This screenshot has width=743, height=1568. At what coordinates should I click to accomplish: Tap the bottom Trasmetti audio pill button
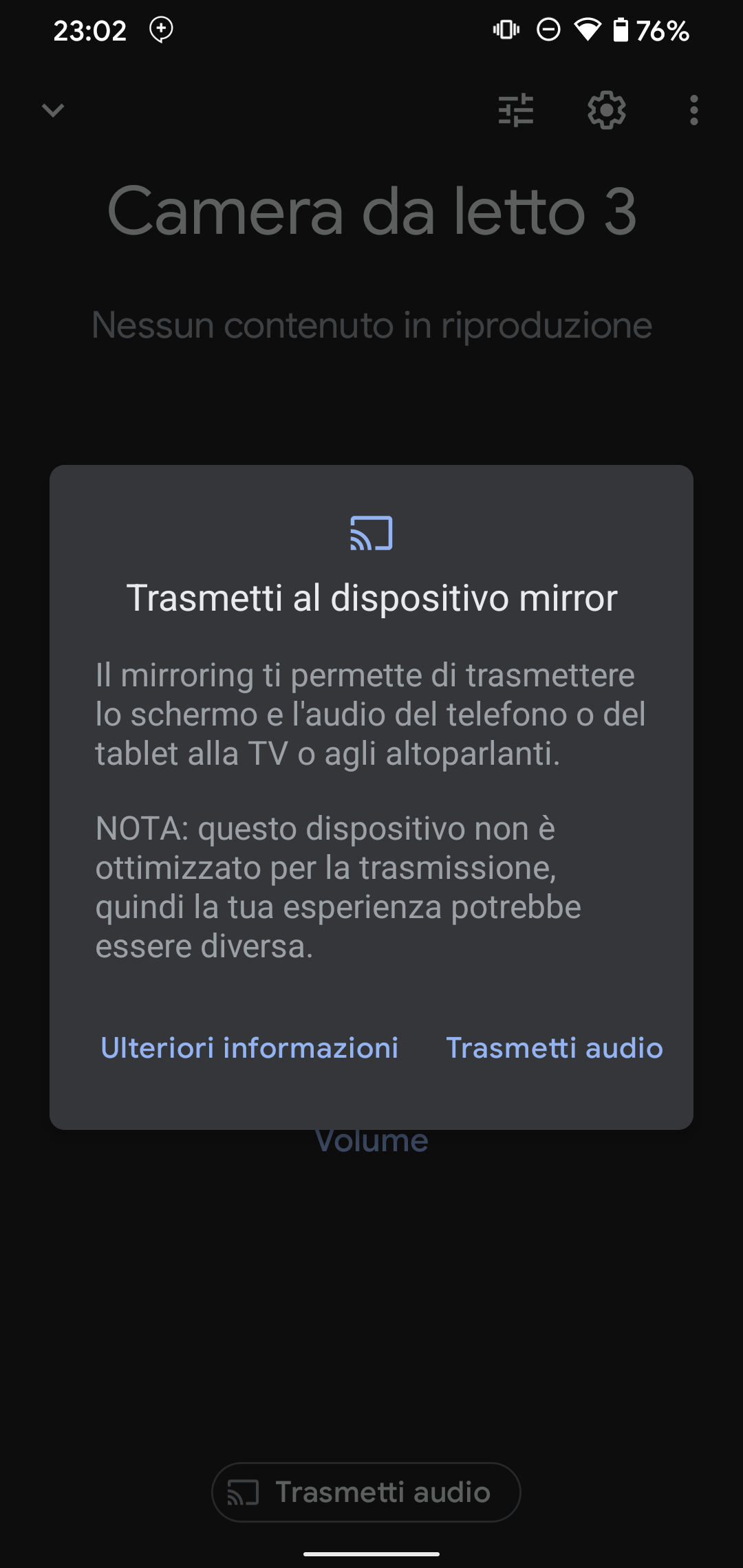366,1492
